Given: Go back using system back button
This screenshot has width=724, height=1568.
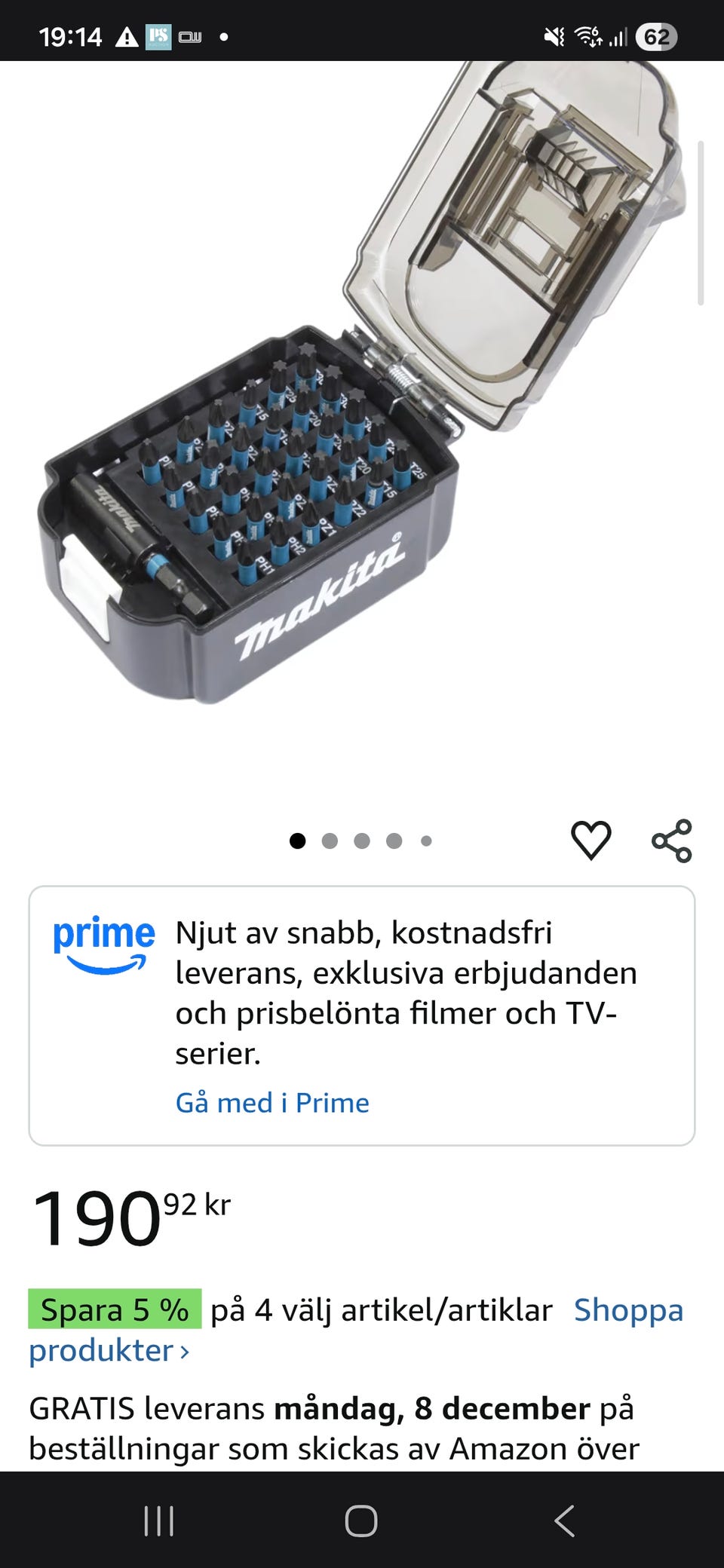Looking at the screenshot, I should pyautogui.click(x=564, y=1521).
